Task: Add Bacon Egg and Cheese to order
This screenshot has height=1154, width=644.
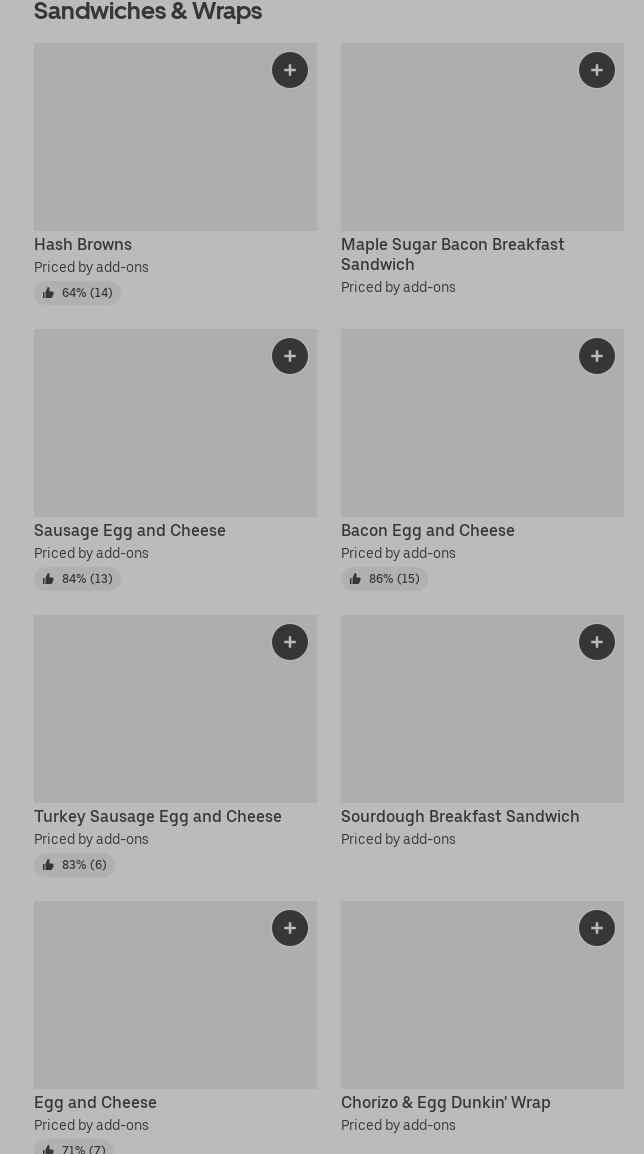Action: click(597, 356)
